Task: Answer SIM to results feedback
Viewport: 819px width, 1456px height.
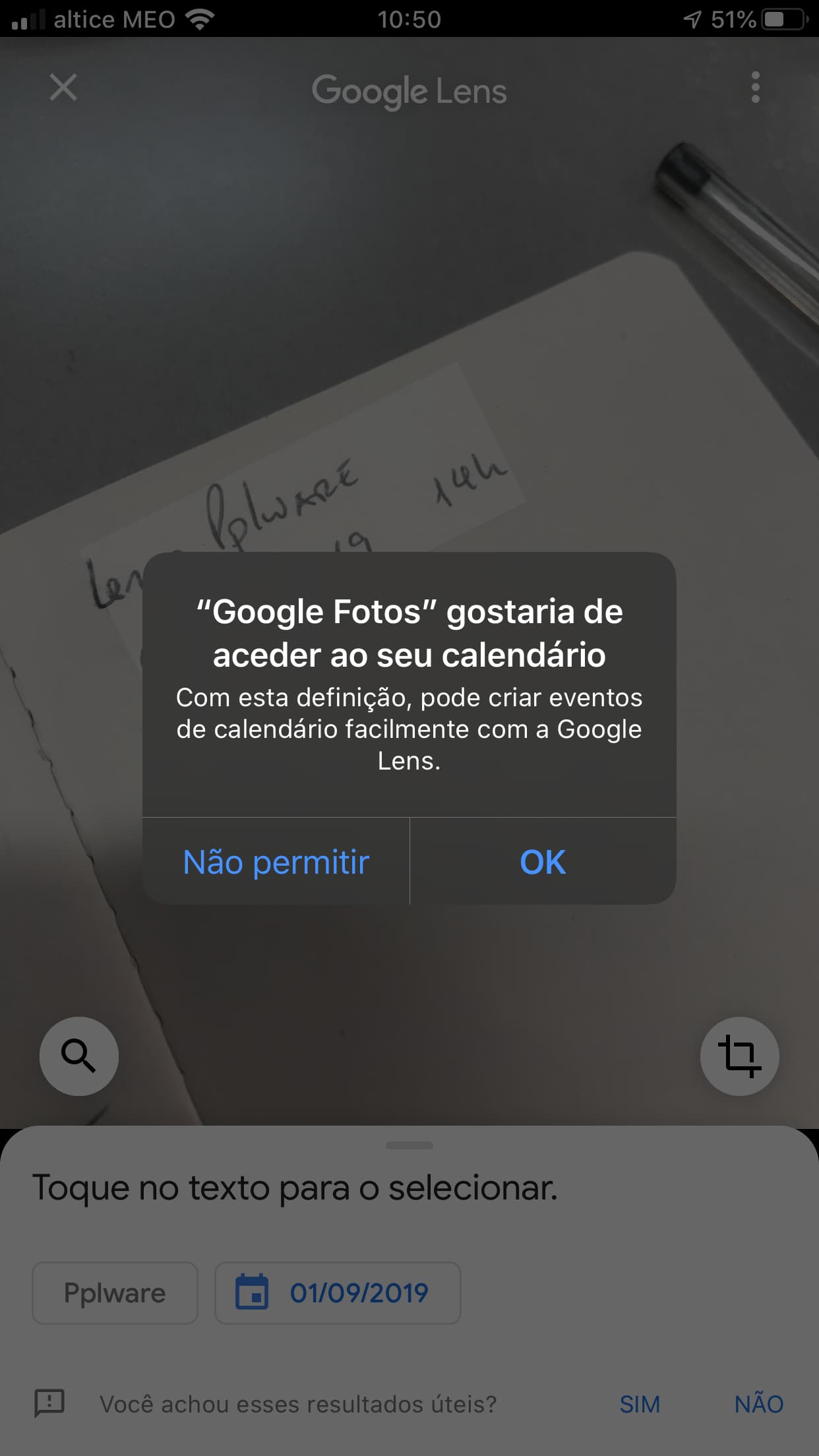Action: [639, 1404]
